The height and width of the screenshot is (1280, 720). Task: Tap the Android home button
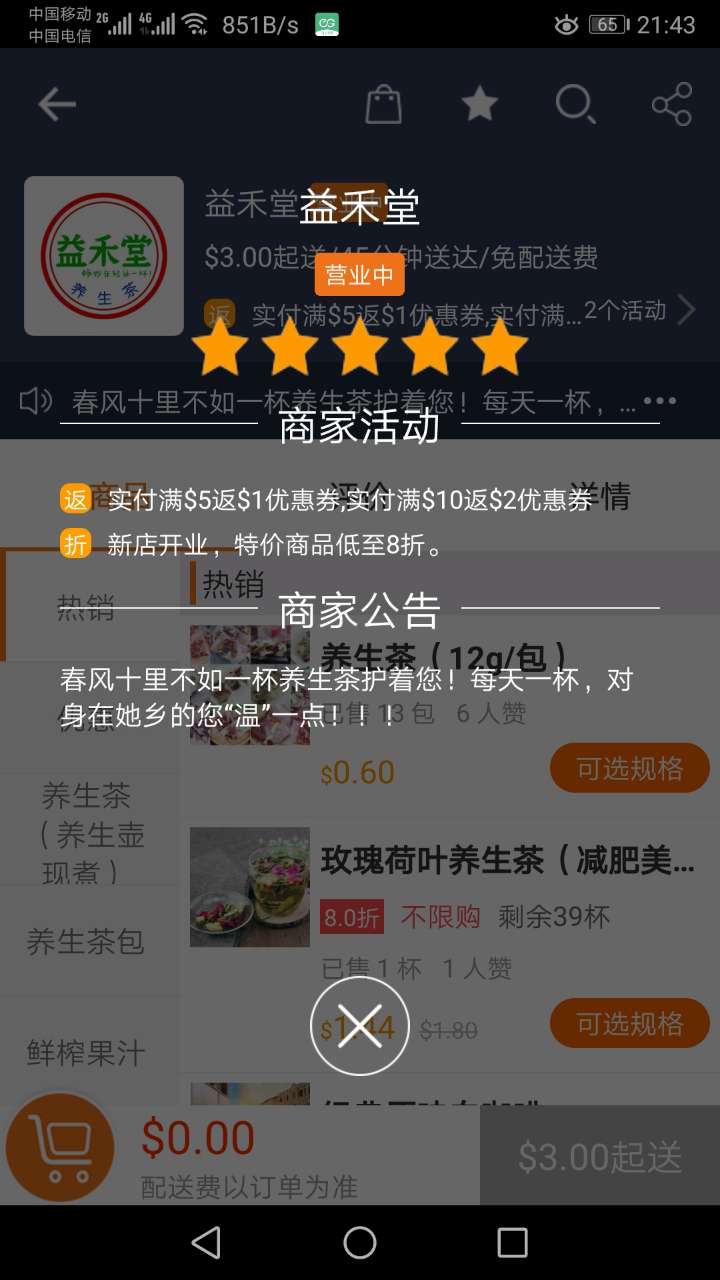360,1243
